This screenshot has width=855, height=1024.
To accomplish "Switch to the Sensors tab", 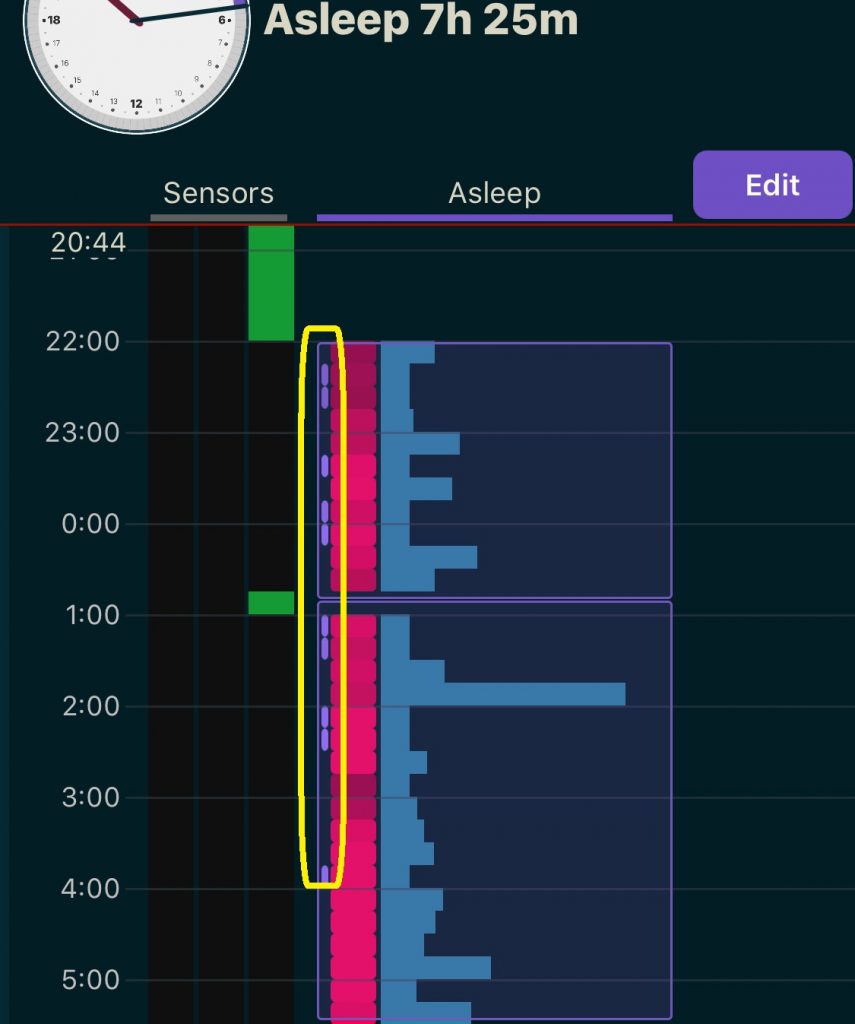I will tap(218, 192).
